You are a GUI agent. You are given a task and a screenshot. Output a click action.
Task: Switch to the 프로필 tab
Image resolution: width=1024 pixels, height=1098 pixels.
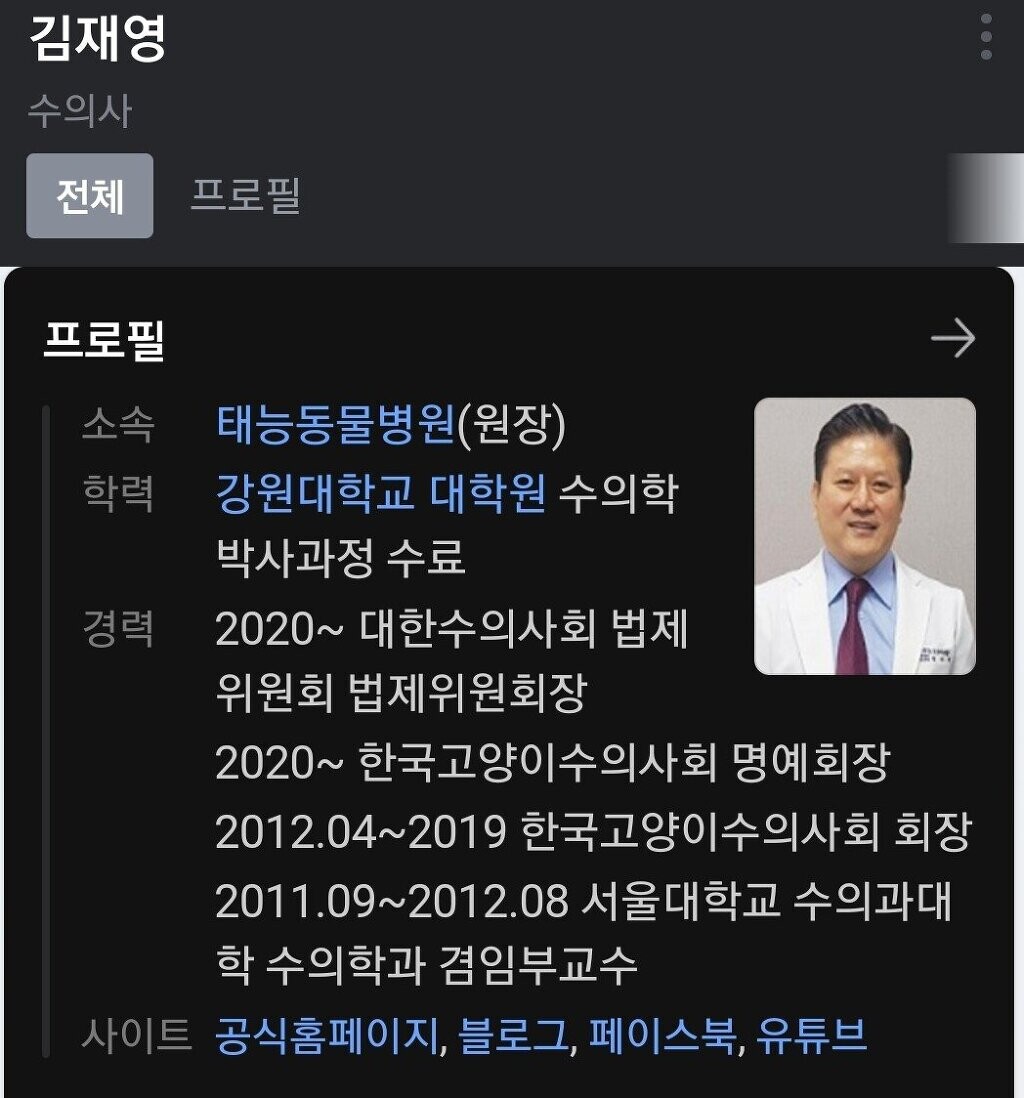point(246,196)
